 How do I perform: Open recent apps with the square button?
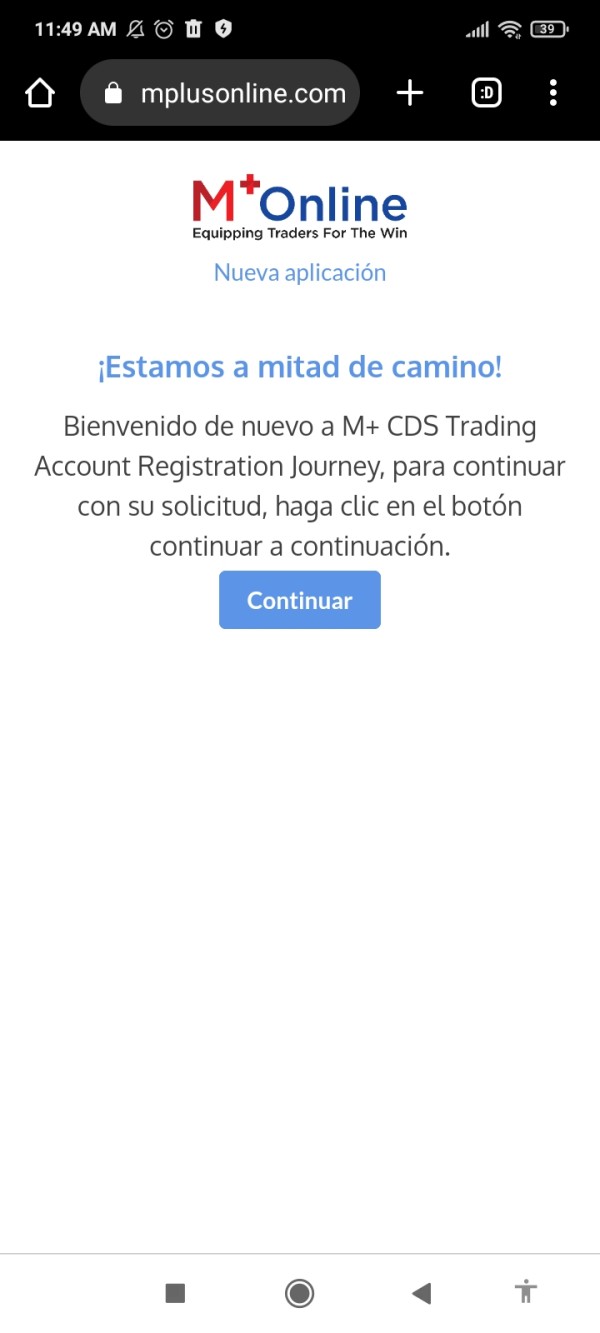(175, 1293)
